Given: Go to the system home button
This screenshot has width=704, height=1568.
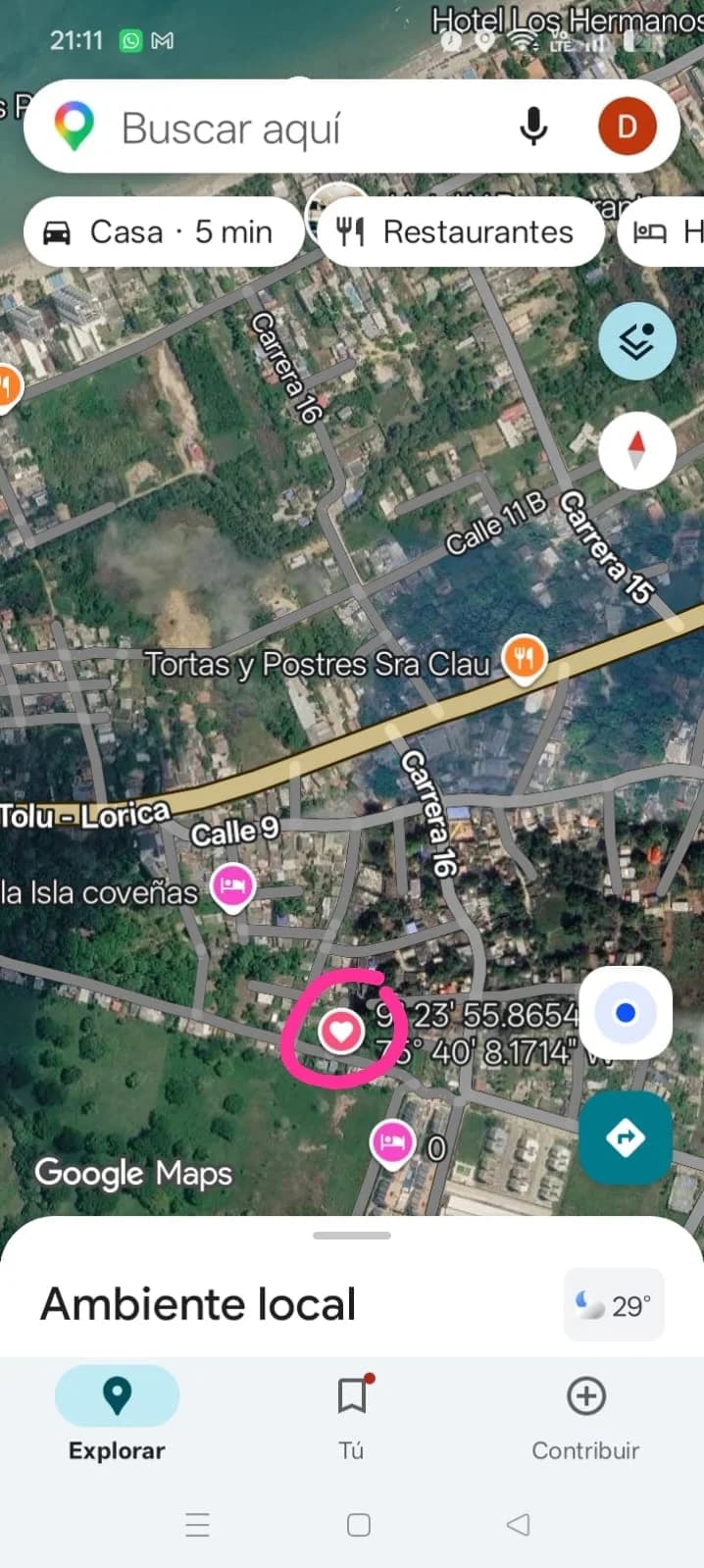Looking at the screenshot, I should pos(359,1525).
